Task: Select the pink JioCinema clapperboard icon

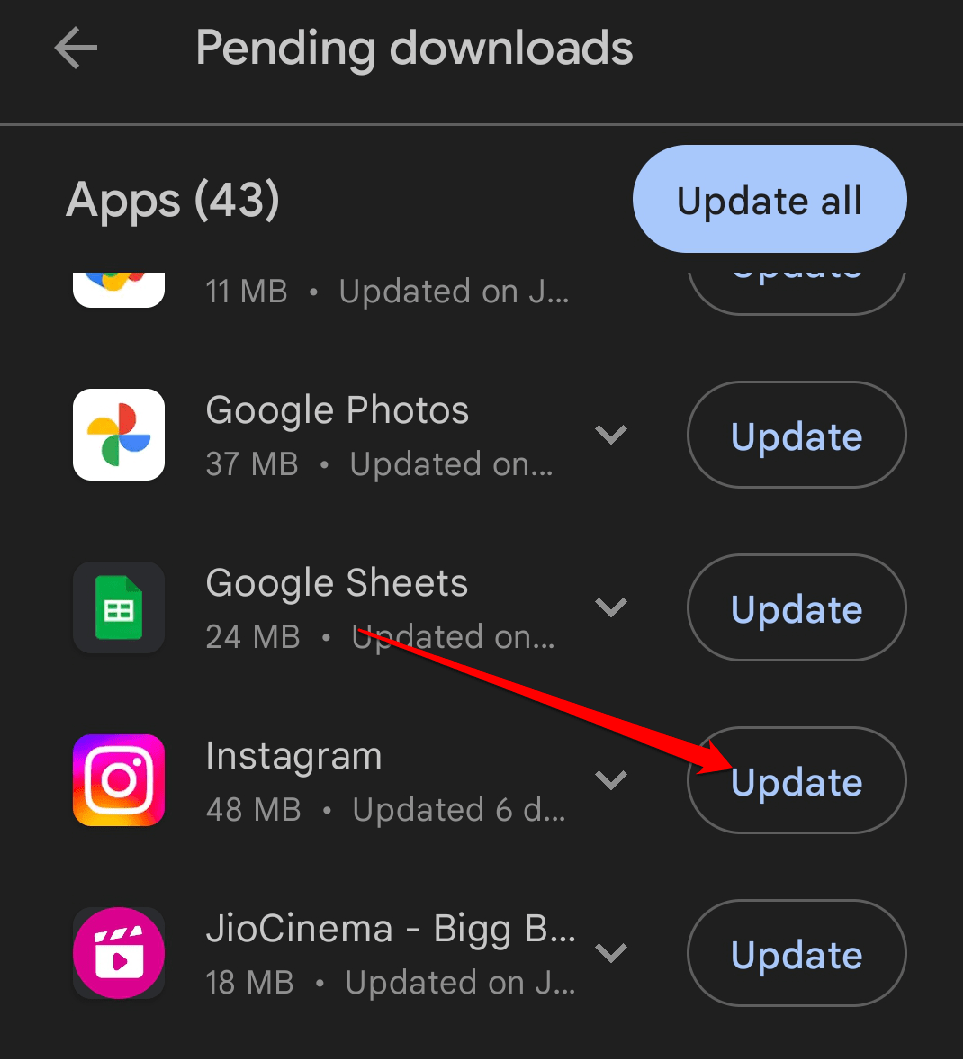Action: (119, 953)
